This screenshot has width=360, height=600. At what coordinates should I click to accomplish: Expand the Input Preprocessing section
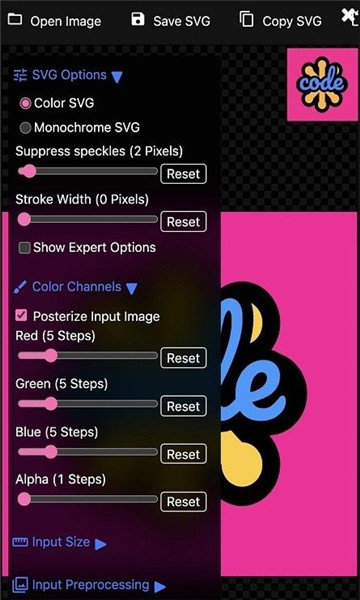[89, 585]
